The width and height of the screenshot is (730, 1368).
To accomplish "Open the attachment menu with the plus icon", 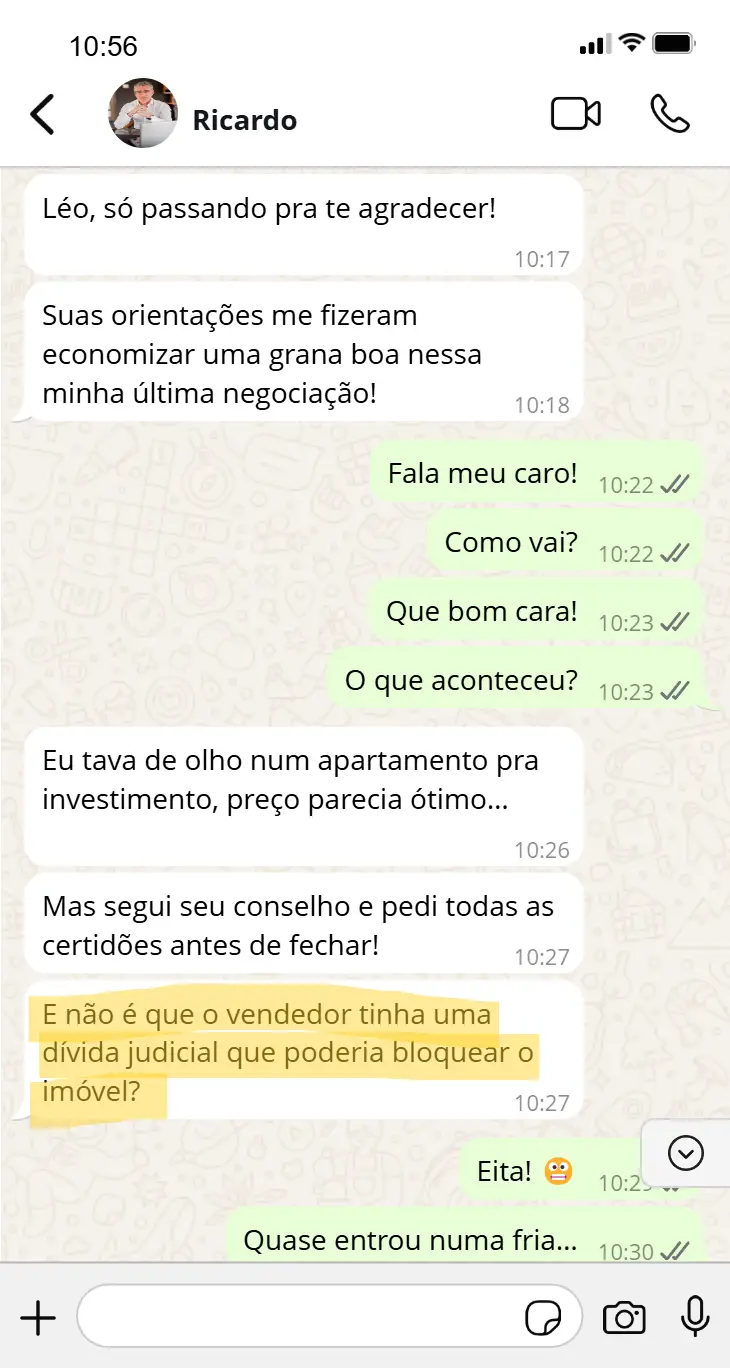I will [x=39, y=1318].
